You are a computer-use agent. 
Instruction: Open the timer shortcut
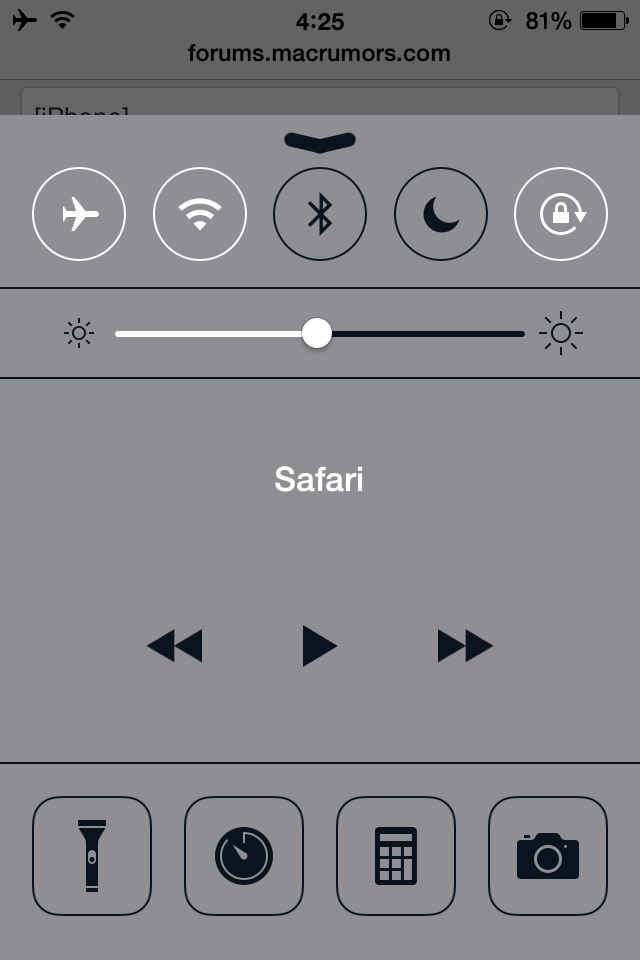click(x=244, y=855)
